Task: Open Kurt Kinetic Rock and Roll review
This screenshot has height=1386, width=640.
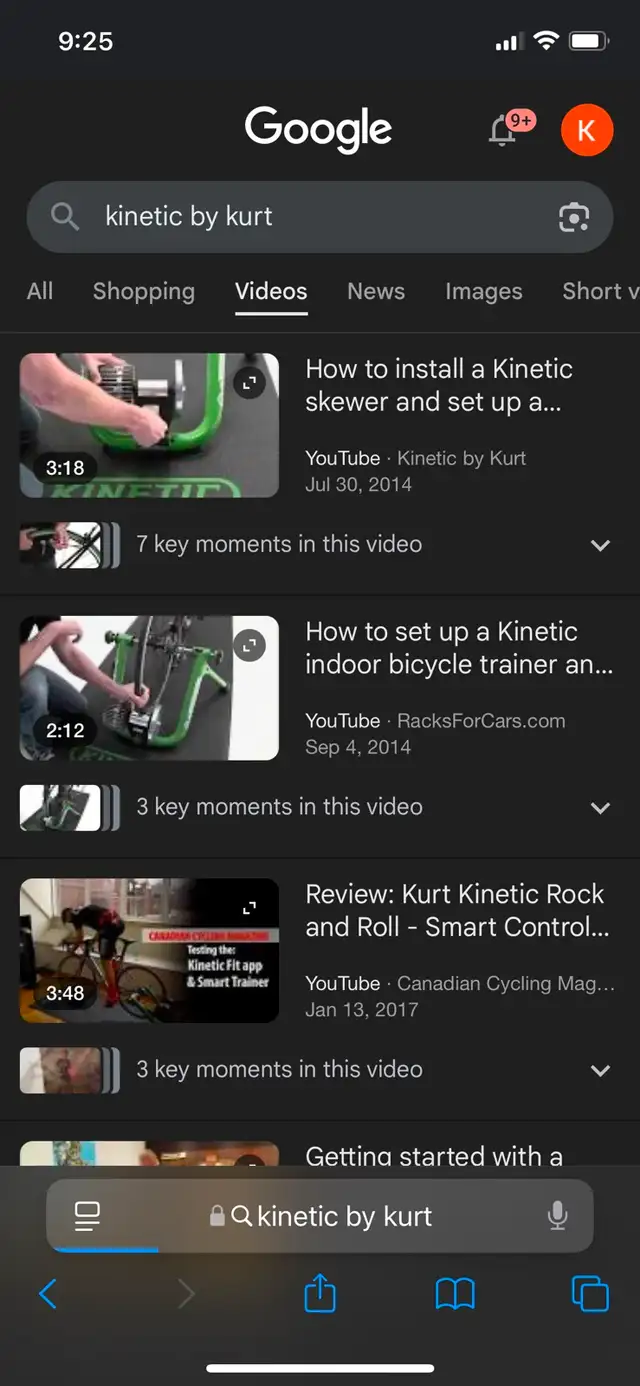Action: click(x=457, y=910)
